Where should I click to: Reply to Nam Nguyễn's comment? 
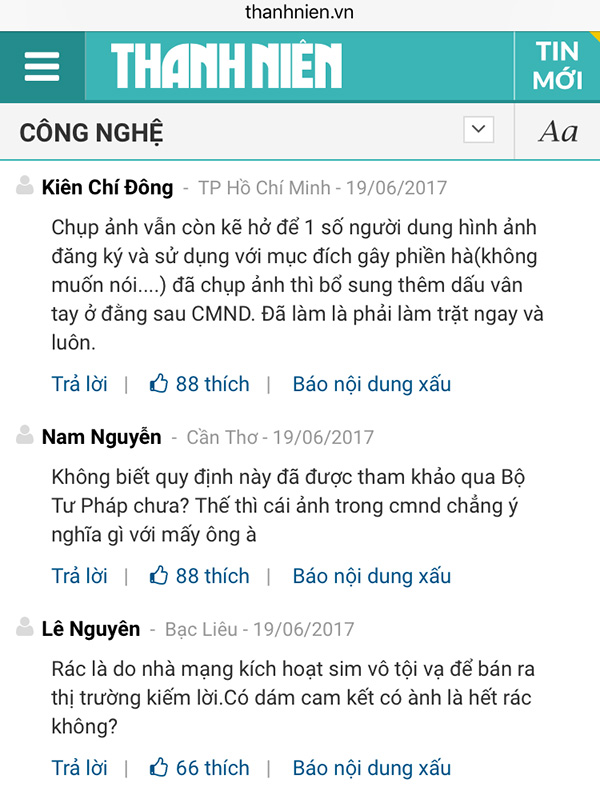coord(79,576)
